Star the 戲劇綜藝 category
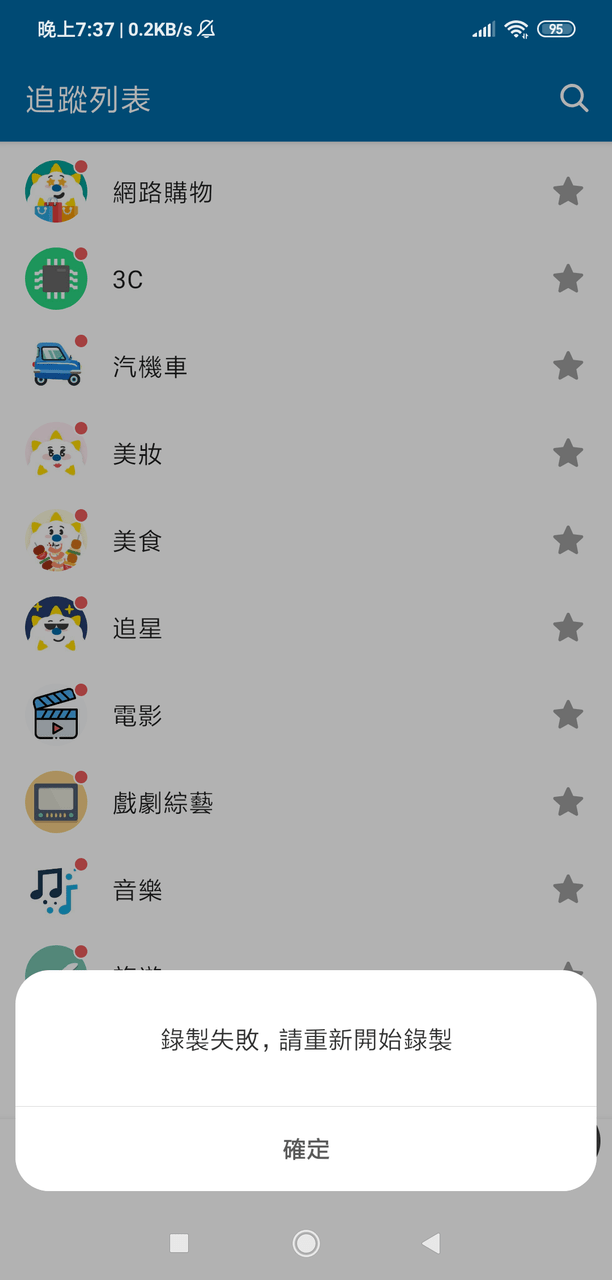Image resolution: width=612 pixels, height=1280 pixels. tap(568, 802)
